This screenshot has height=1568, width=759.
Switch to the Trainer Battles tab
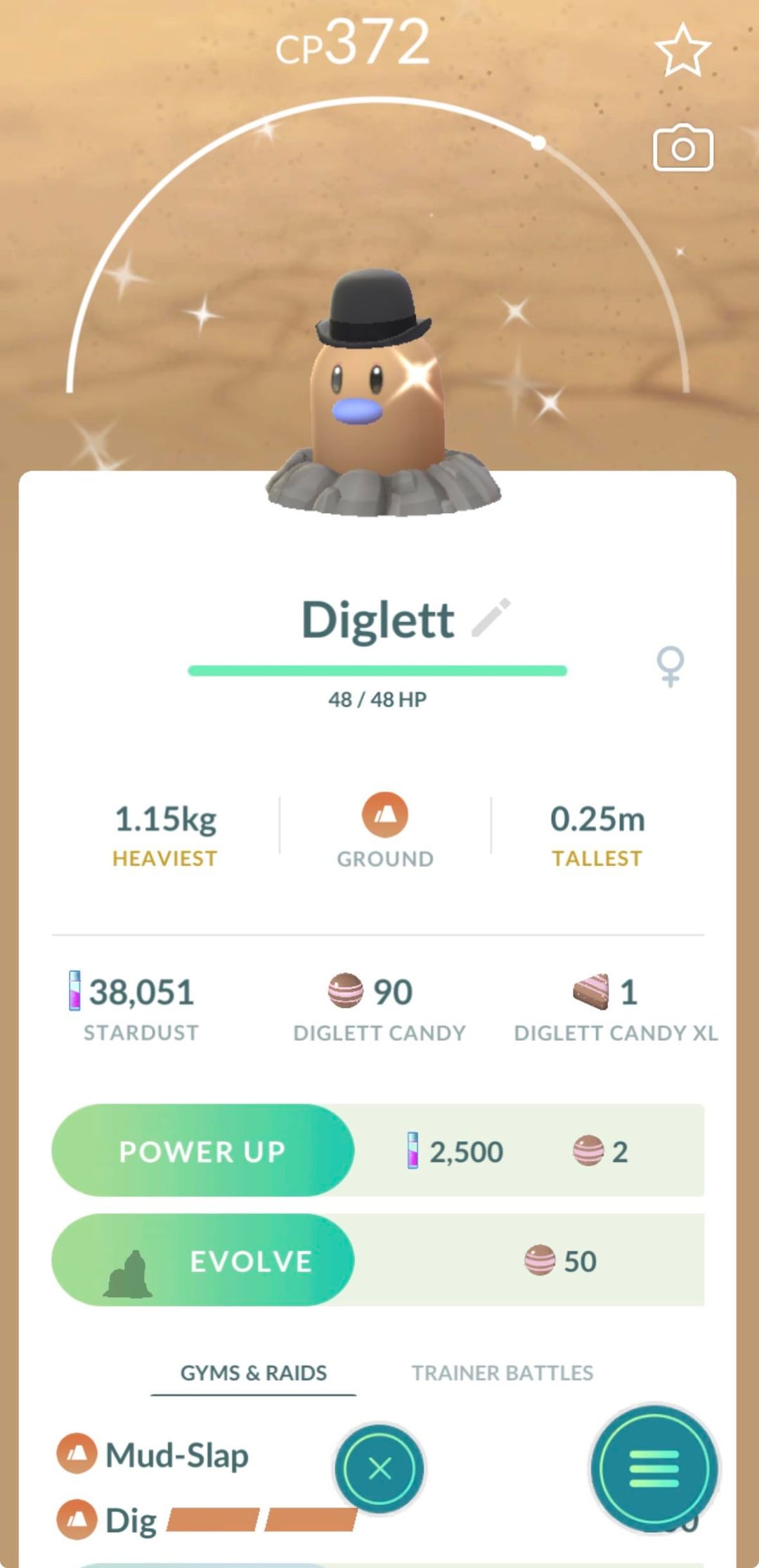(502, 1373)
